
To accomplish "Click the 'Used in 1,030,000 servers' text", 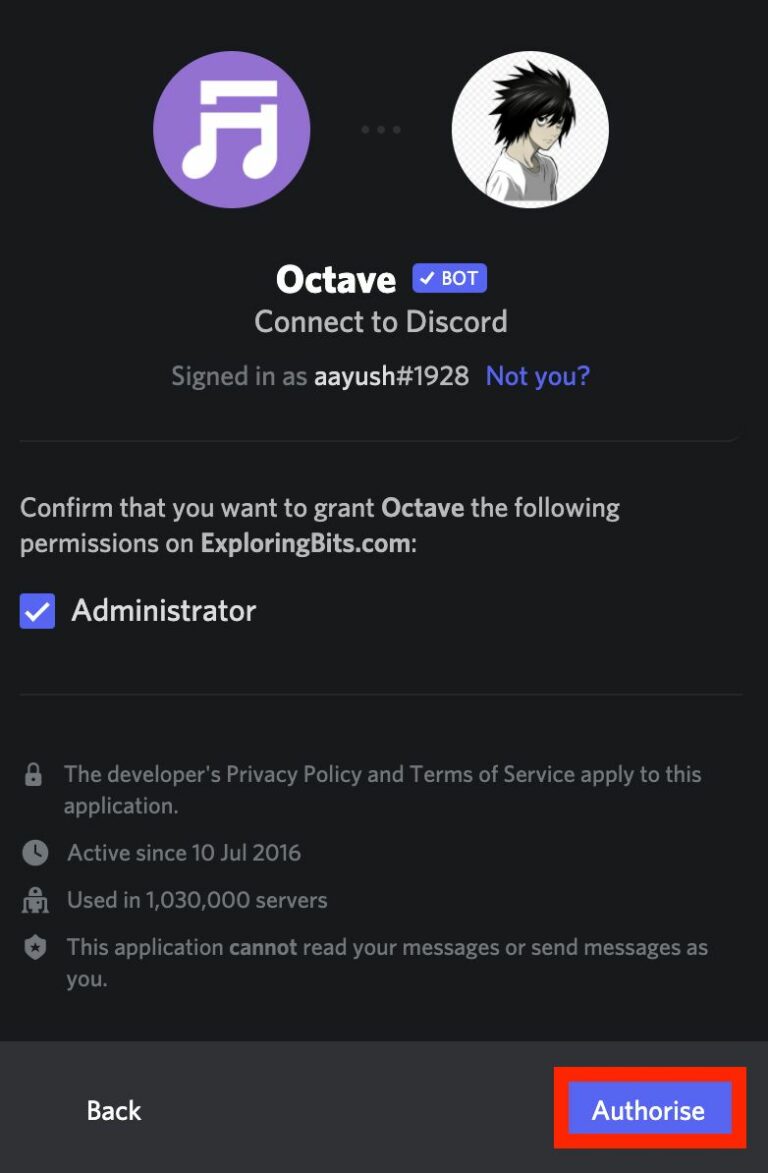I will 196,900.
